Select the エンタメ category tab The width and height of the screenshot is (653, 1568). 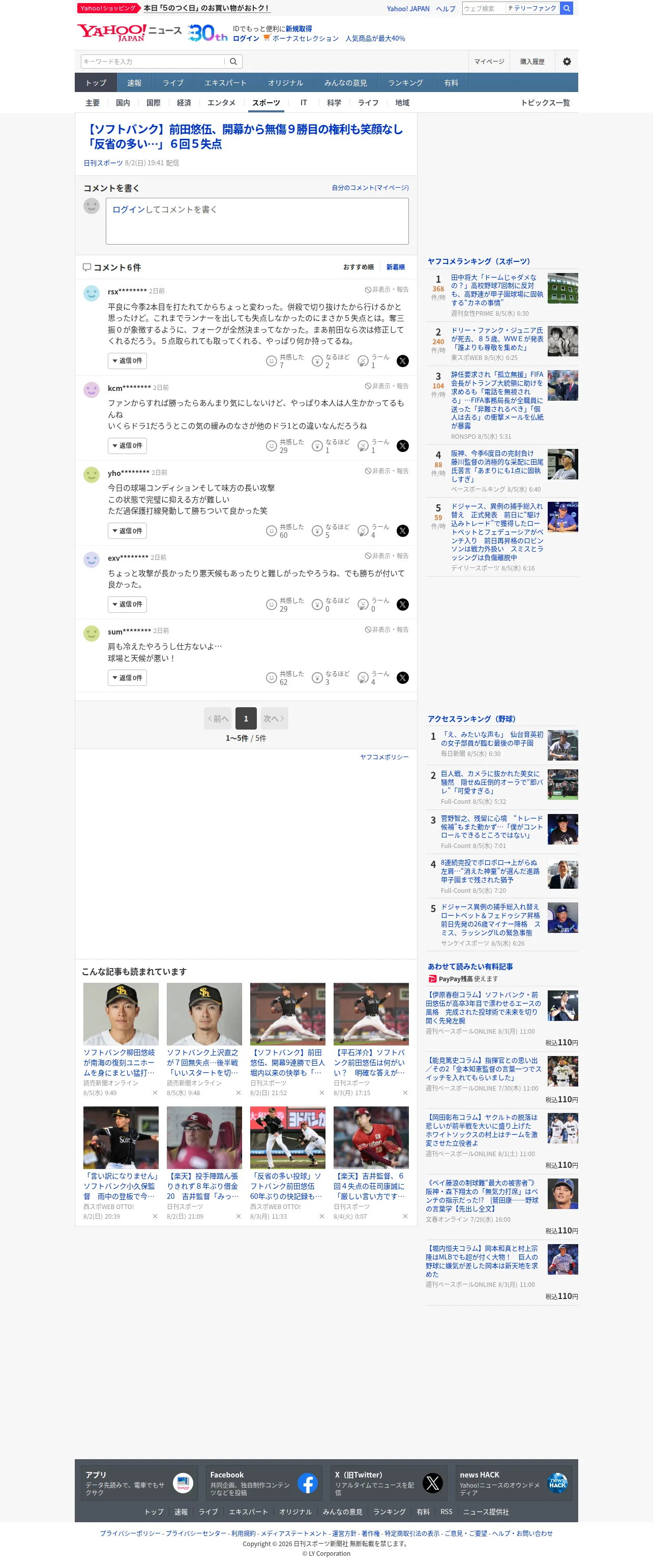pos(221,103)
